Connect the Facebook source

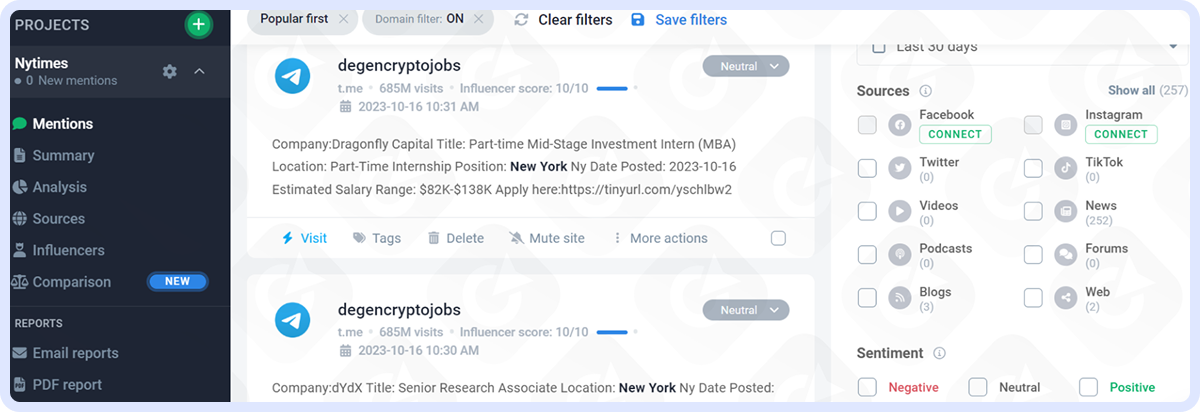(x=955, y=134)
